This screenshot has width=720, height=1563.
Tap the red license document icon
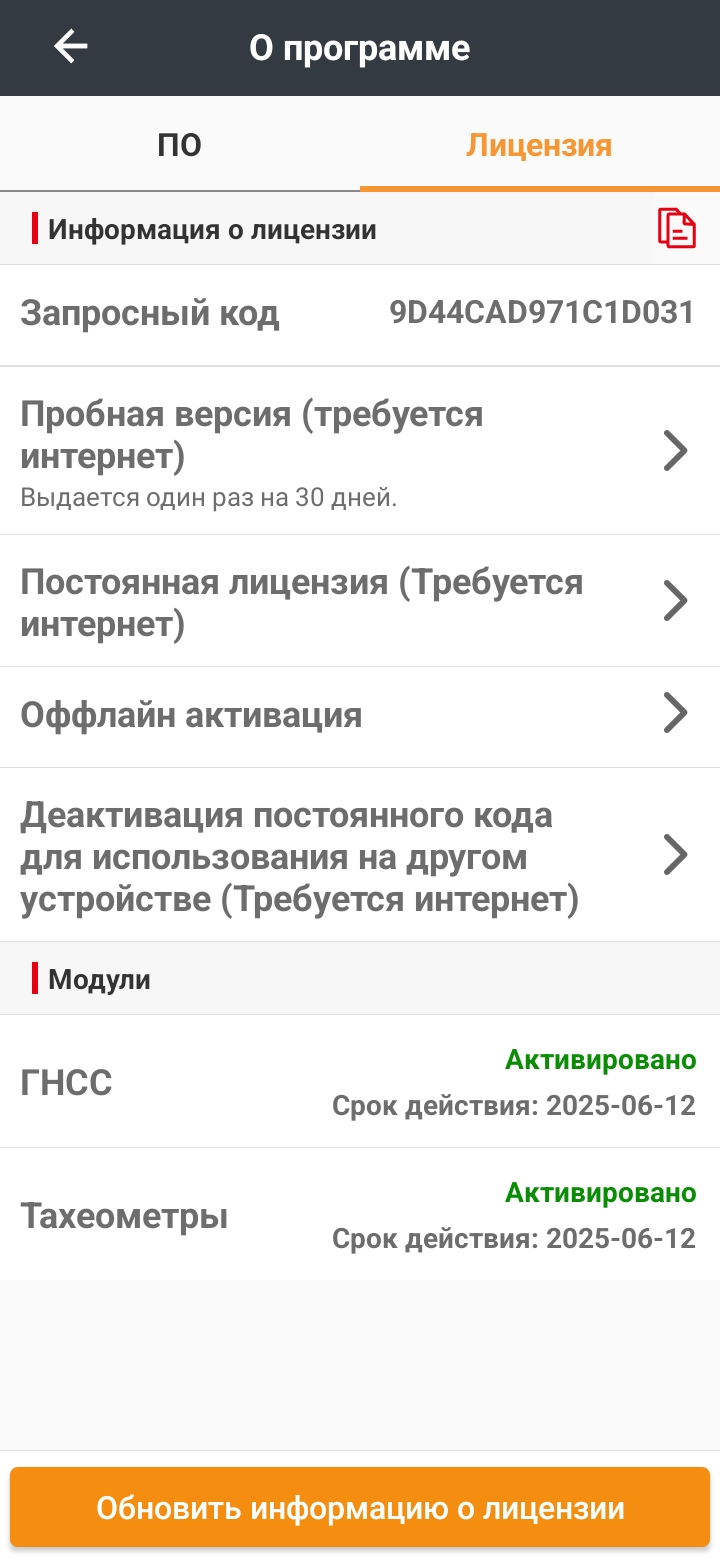pyautogui.click(x=677, y=229)
